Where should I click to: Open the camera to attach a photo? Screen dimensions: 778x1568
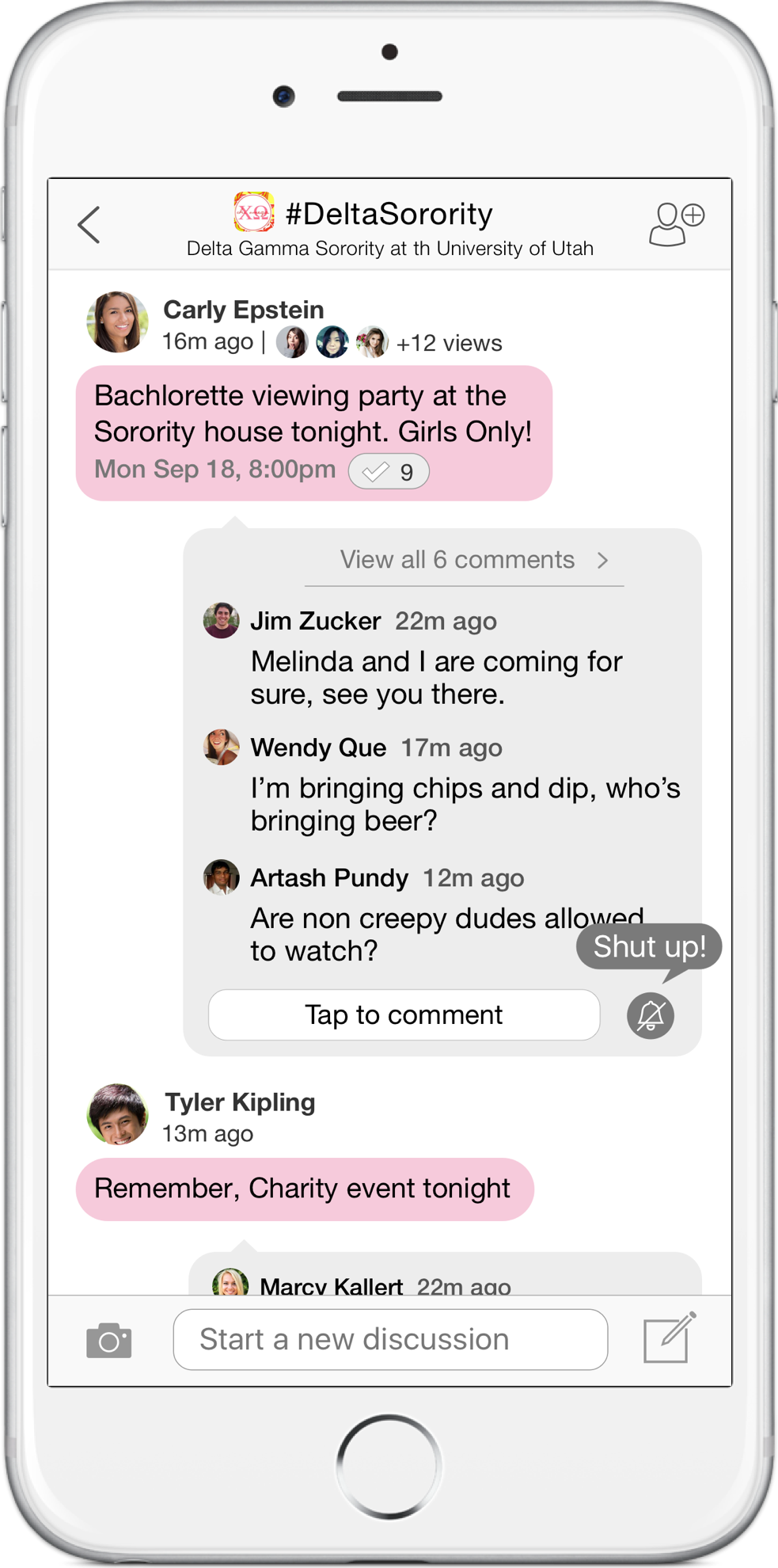pyautogui.click(x=108, y=1340)
